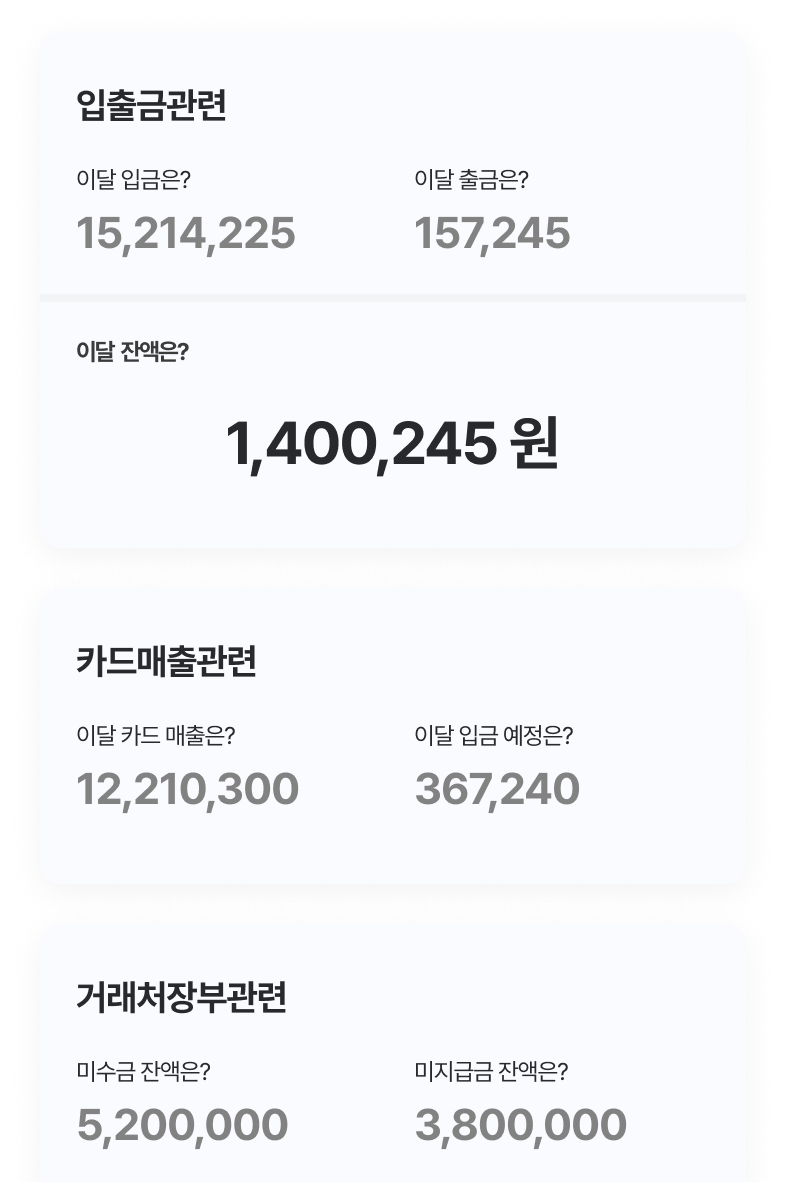The width and height of the screenshot is (786, 1182).
Task: Open the deposit and withdrawal summary card
Action: click(x=393, y=290)
